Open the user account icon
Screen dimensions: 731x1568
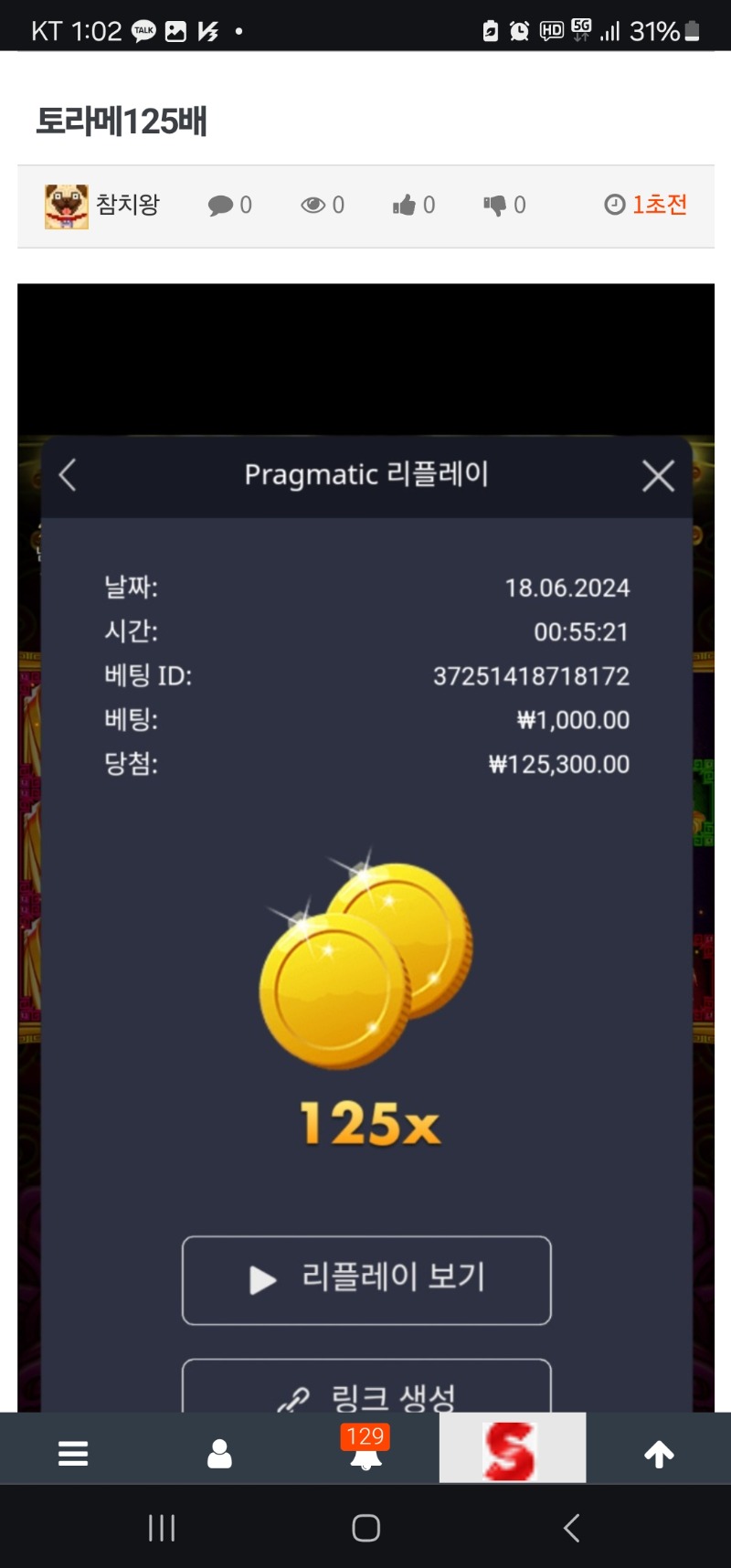click(x=219, y=1453)
